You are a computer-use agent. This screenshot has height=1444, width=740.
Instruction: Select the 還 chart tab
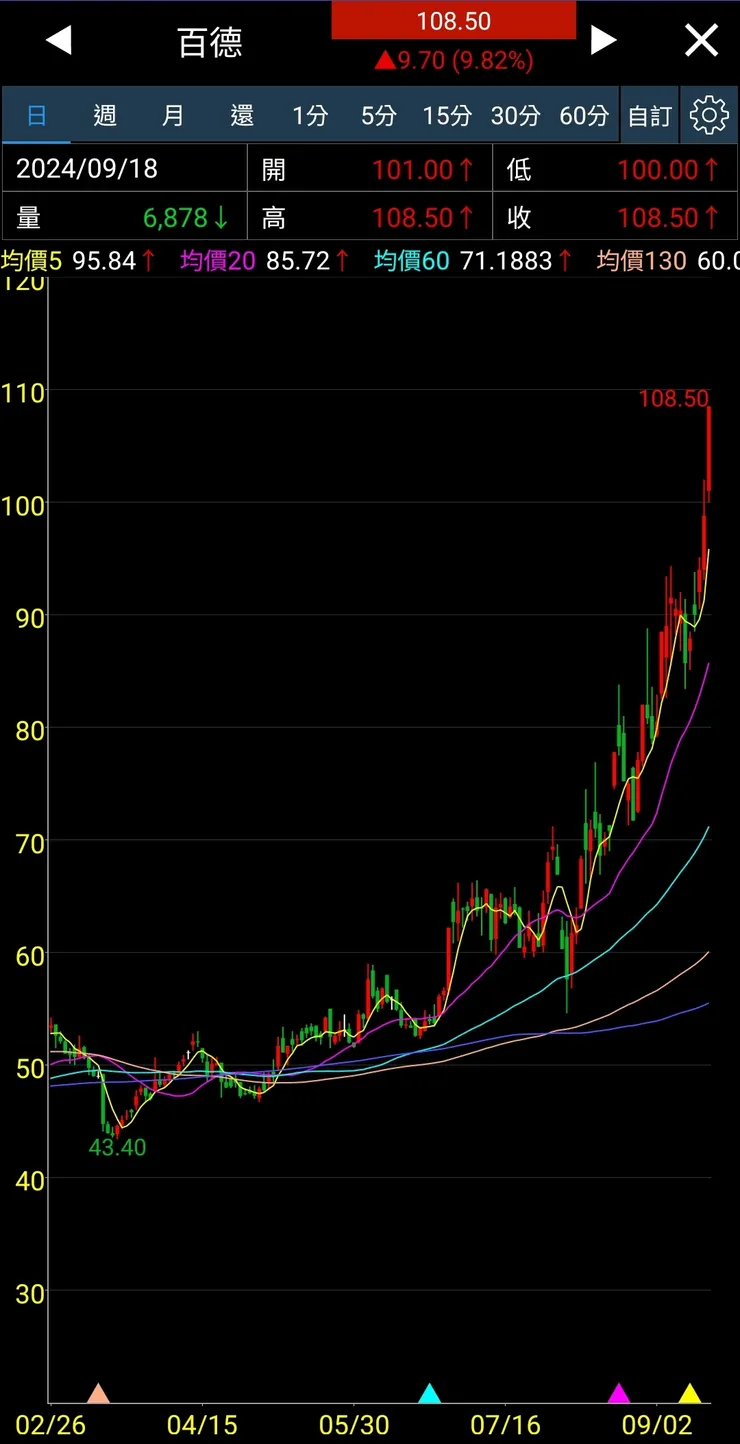(x=242, y=116)
